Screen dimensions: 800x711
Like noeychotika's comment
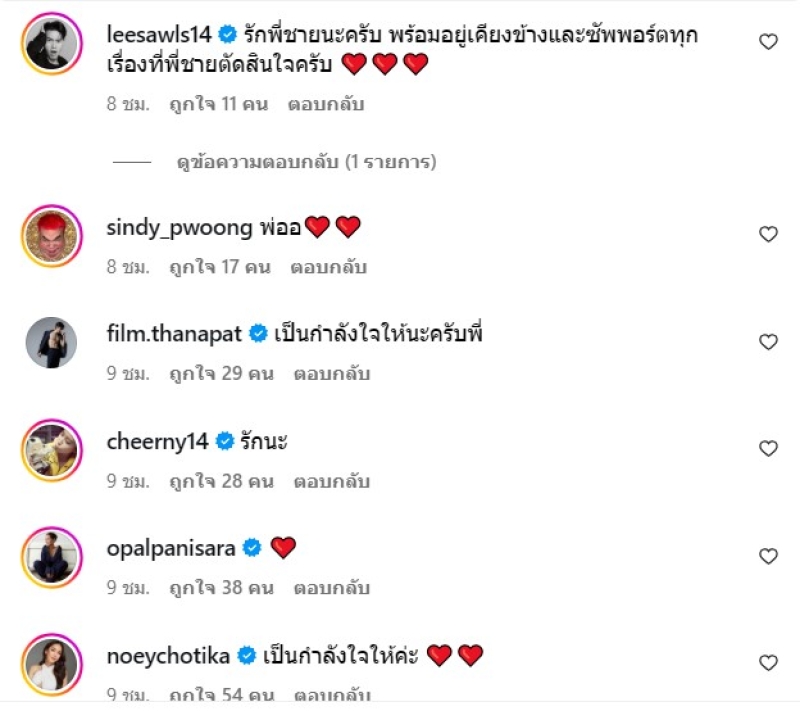point(768,663)
